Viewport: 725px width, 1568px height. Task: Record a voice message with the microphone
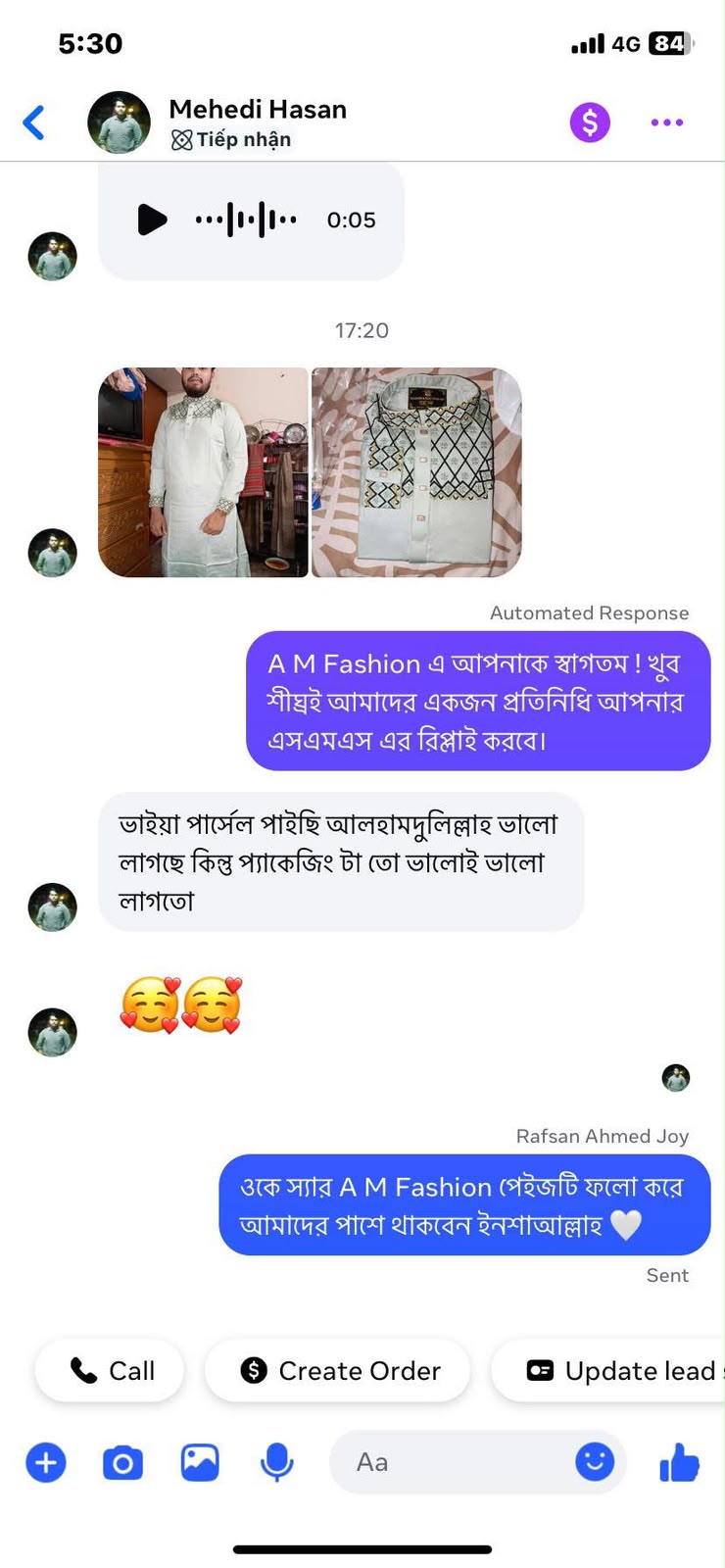coord(277,1462)
